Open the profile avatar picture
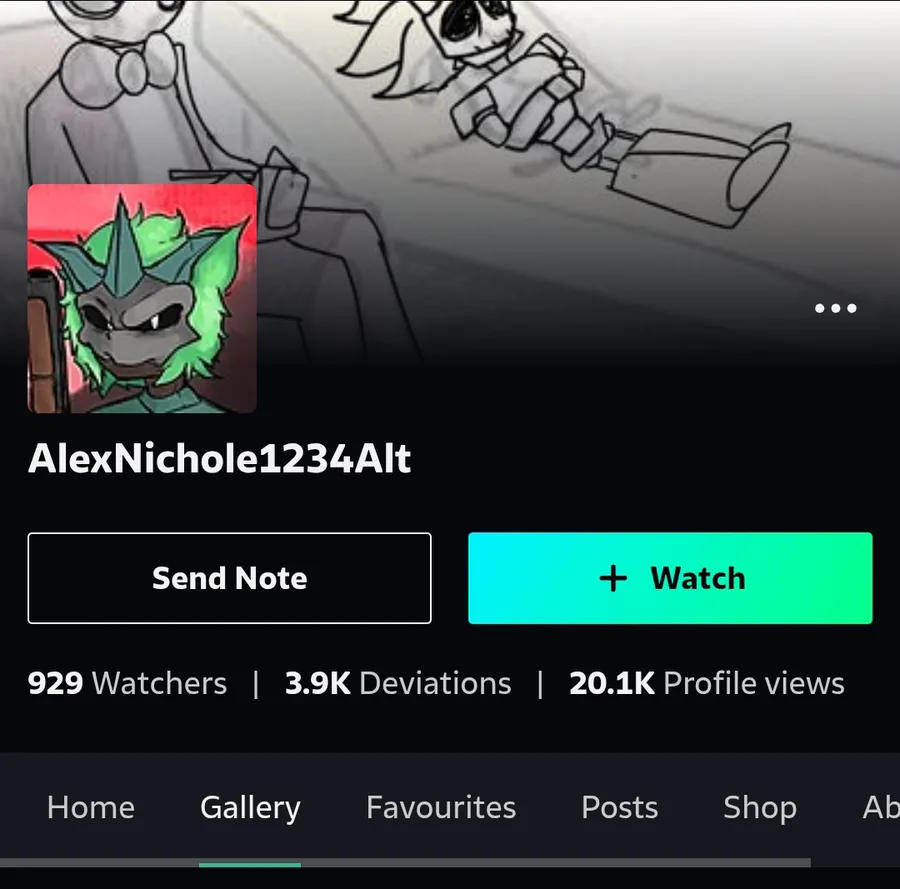The width and height of the screenshot is (900, 889). click(x=142, y=299)
